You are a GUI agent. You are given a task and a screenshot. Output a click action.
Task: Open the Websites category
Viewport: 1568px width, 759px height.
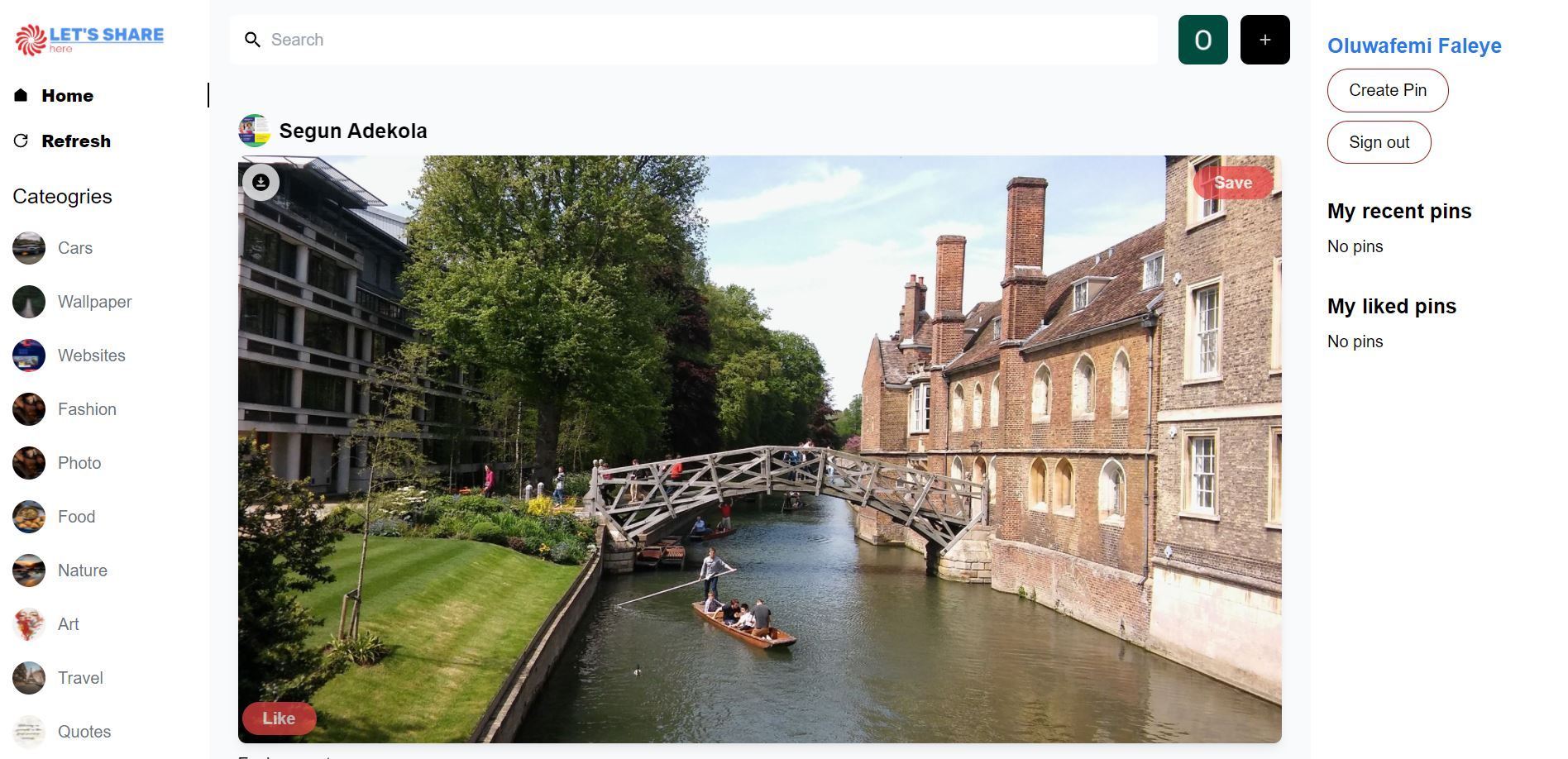coord(91,356)
